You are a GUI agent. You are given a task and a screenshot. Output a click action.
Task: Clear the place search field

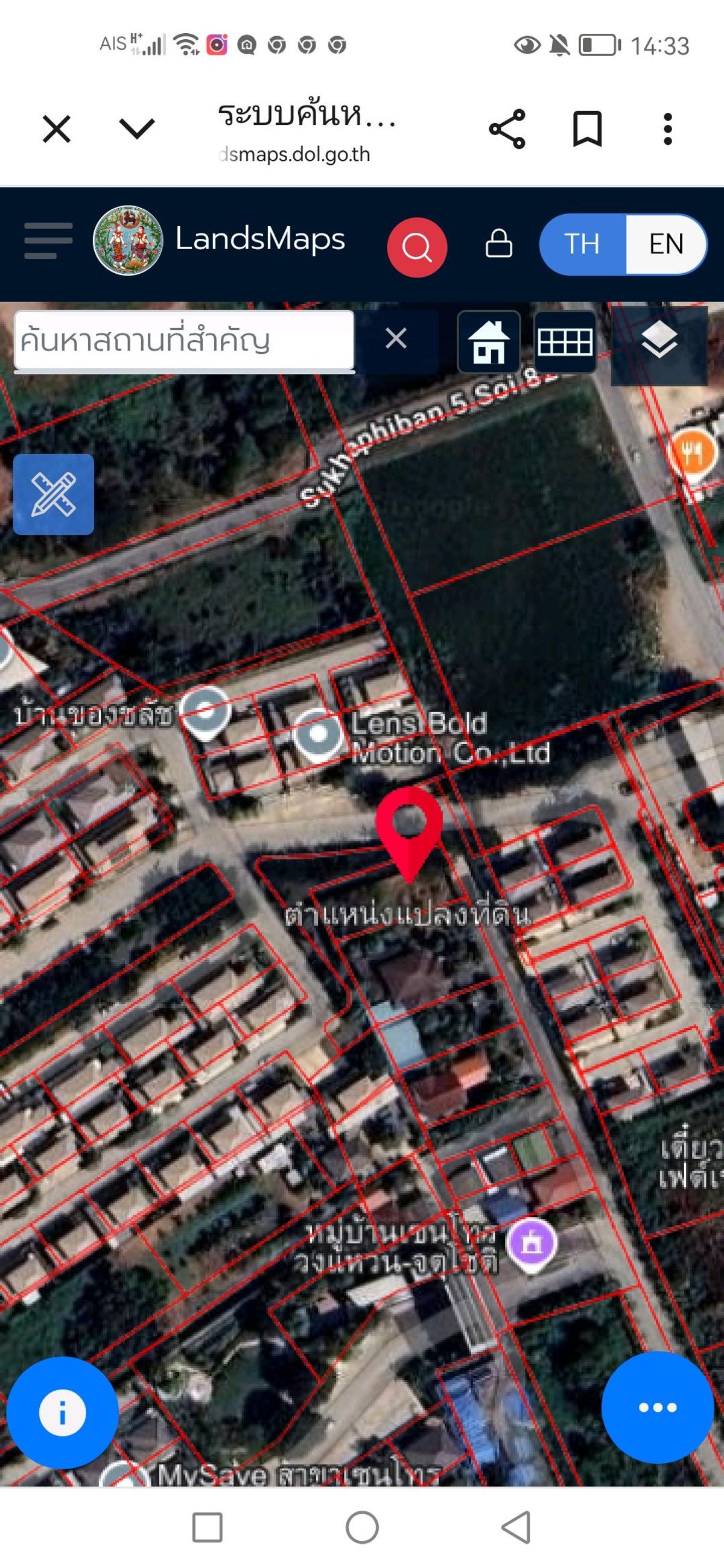[x=396, y=338]
